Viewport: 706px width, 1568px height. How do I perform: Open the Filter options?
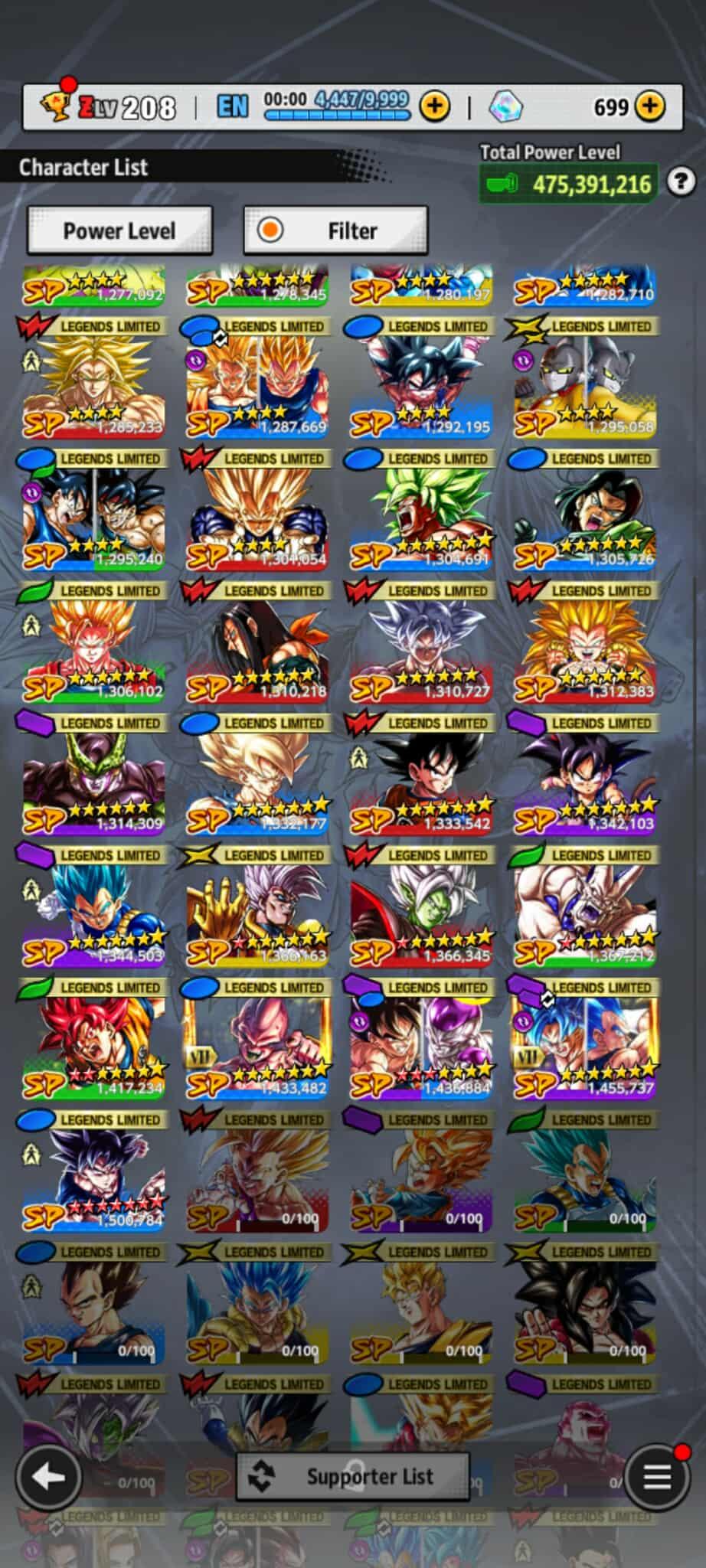click(x=335, y=230)
